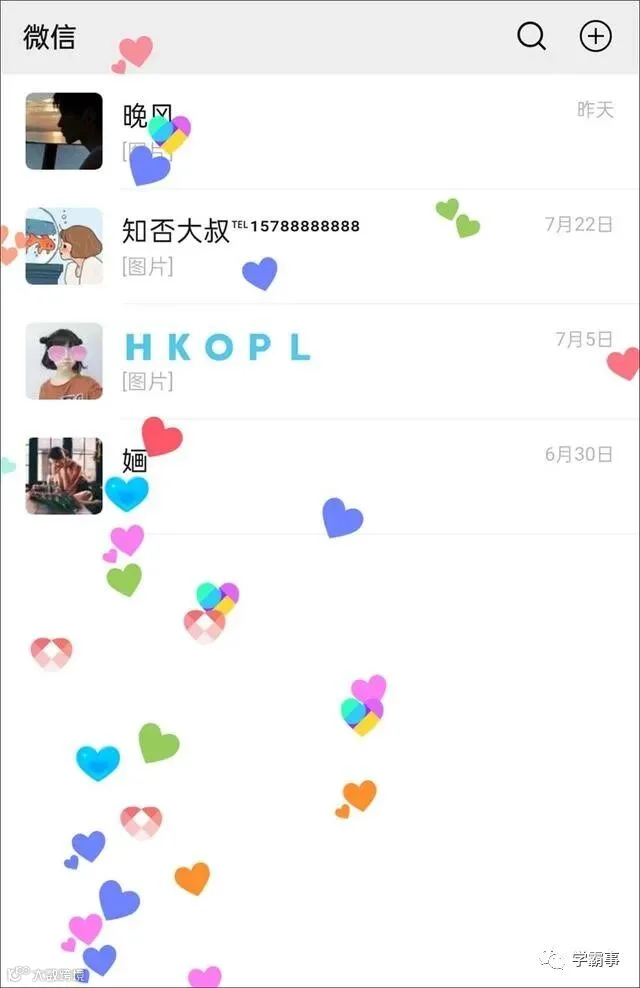
Task: Open the chat with 知否大叔
Action: (x=320, y=246)
